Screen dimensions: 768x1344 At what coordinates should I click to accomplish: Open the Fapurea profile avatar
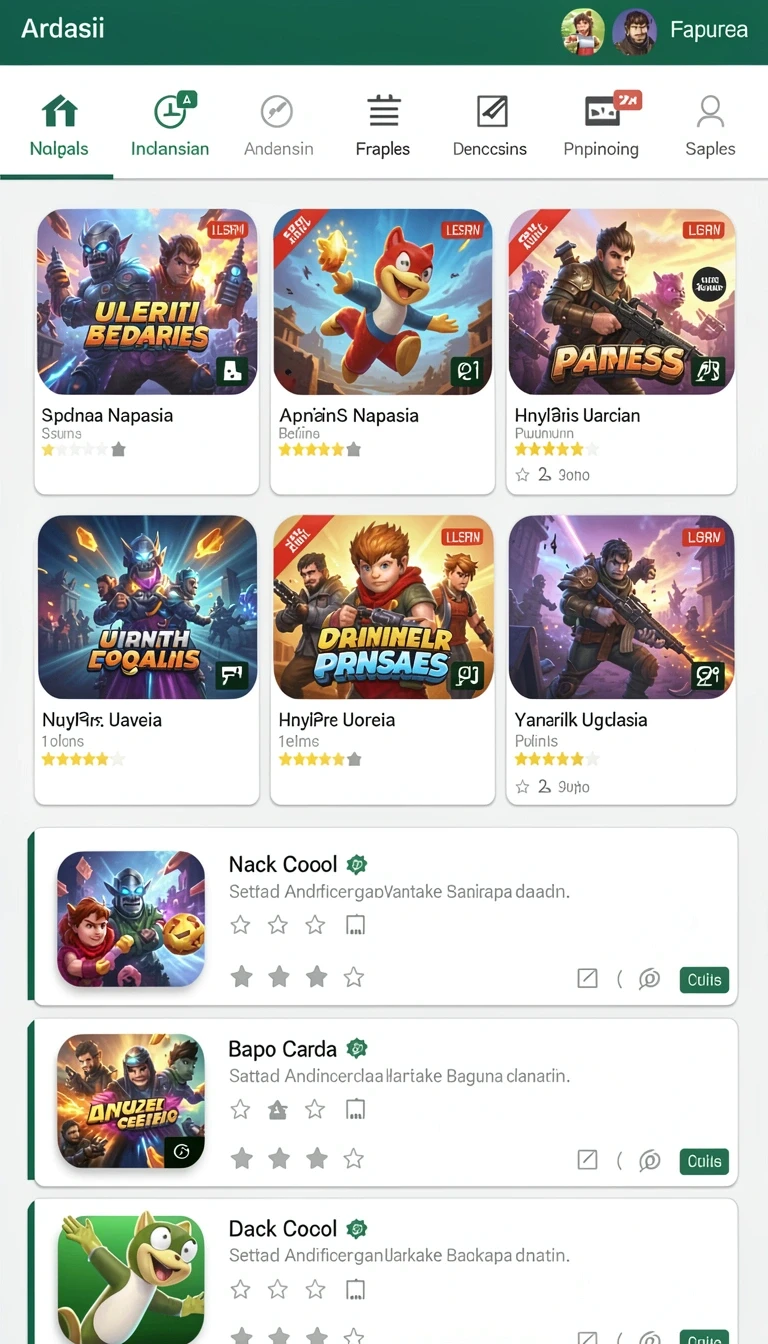coord(633,31)
